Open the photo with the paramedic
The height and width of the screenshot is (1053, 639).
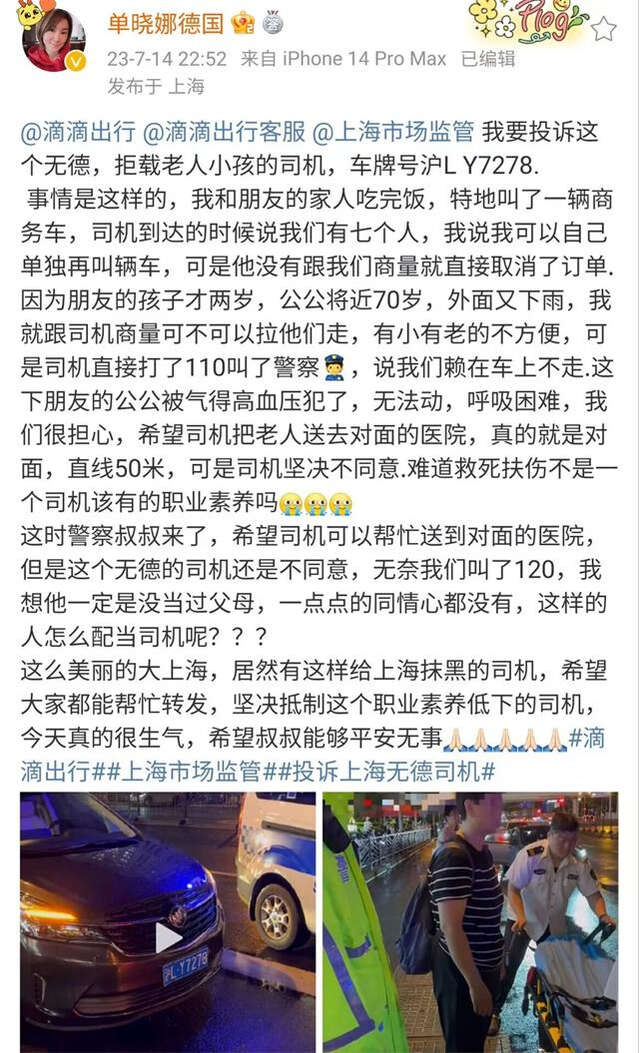(470, 922)
